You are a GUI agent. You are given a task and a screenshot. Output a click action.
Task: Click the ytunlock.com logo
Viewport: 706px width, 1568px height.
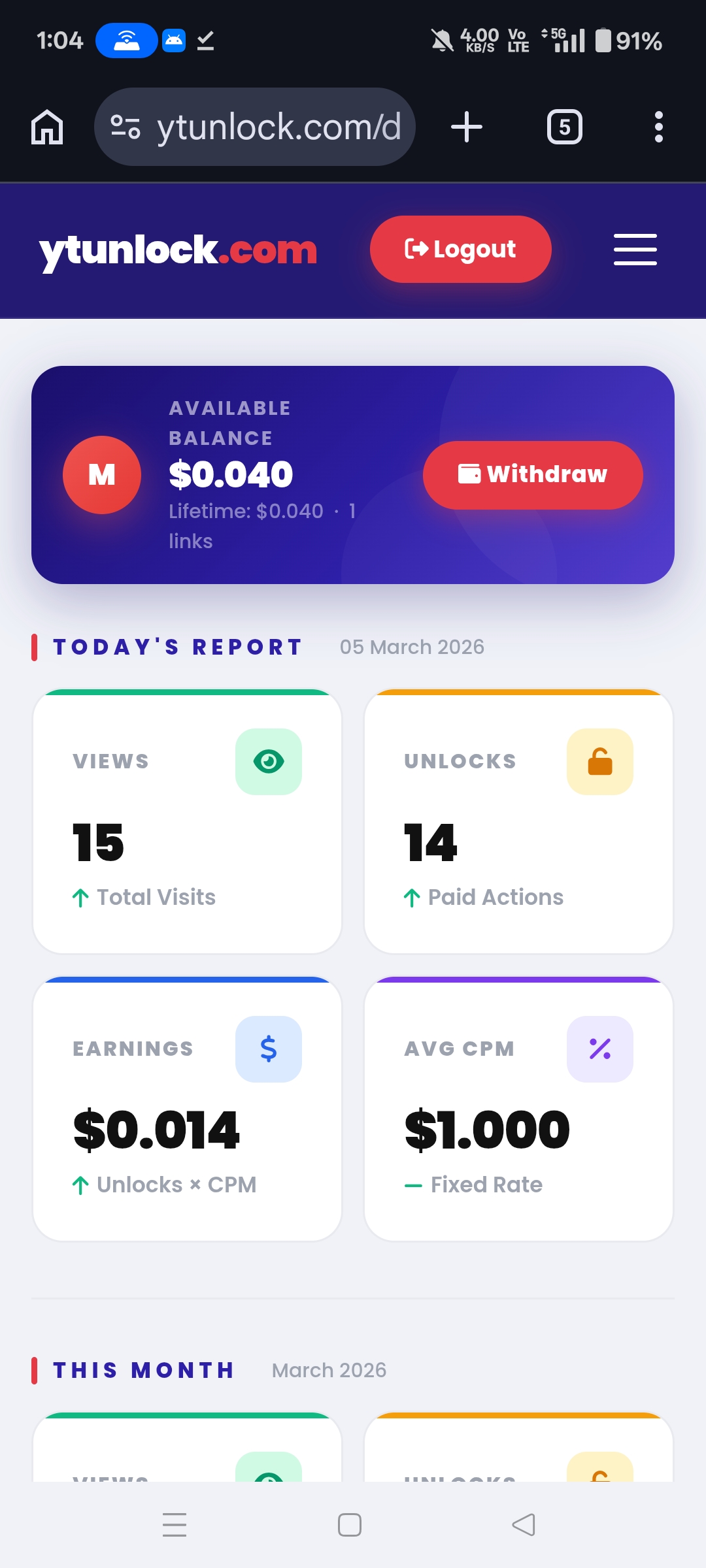[x=177, y=249]
